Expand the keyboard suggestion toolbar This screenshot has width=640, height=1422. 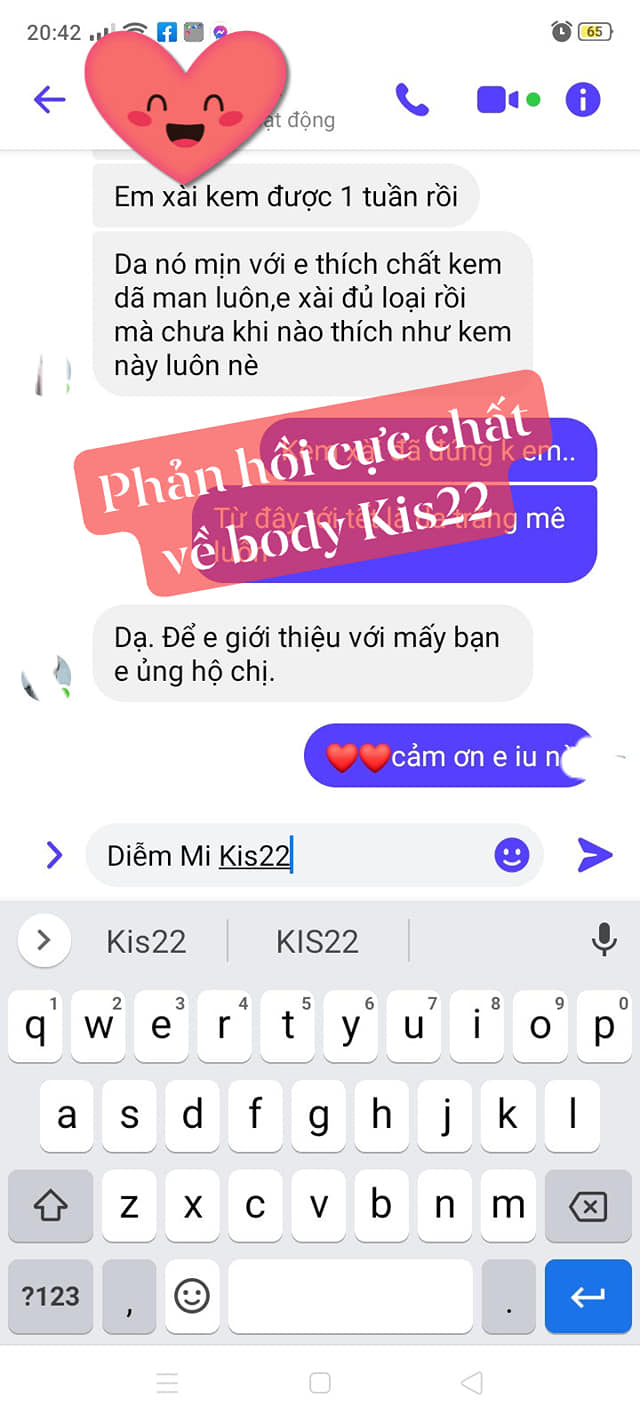pyautogui.click(x=44, y=940)
